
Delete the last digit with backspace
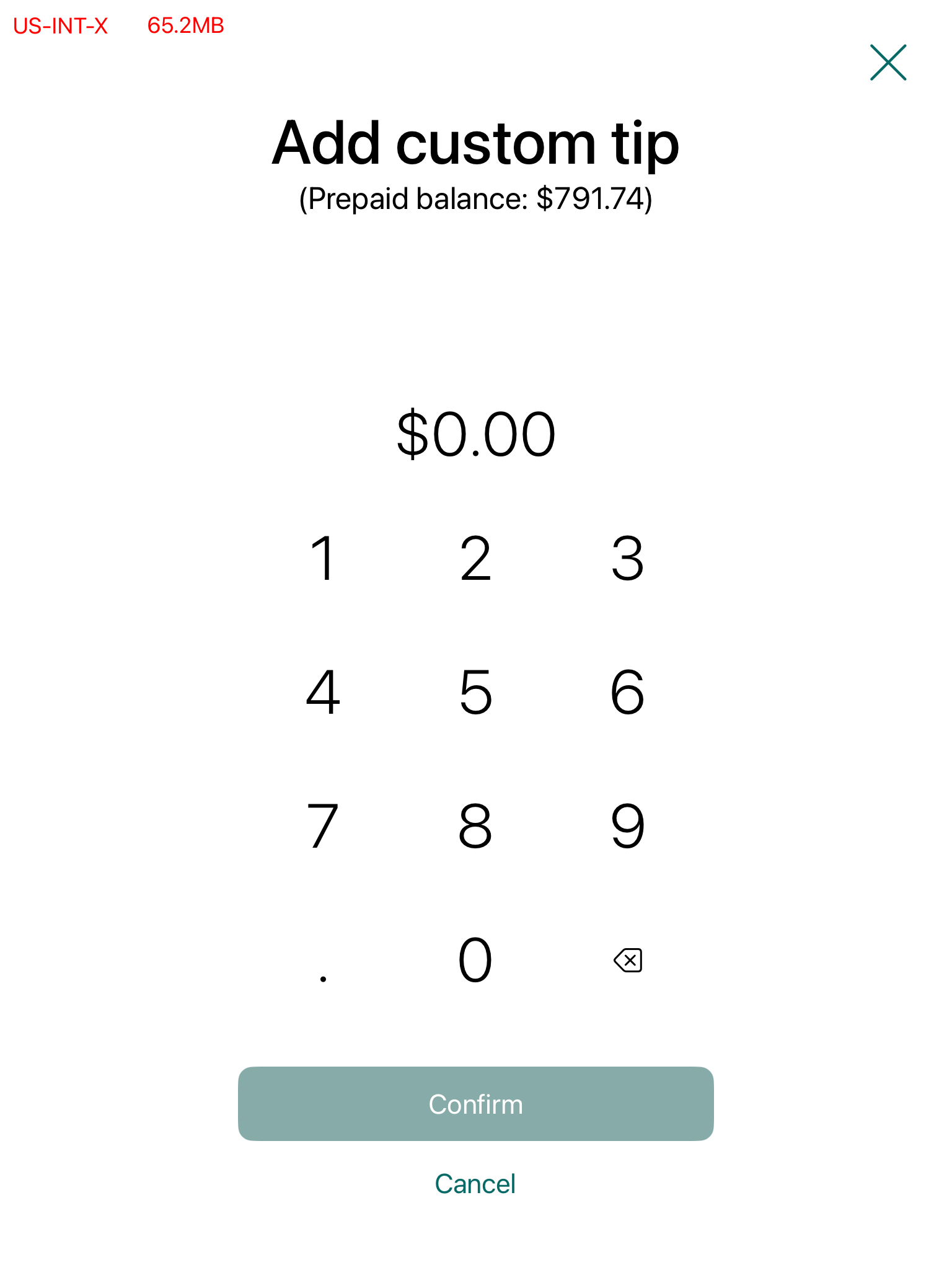[x=628, y=961]
